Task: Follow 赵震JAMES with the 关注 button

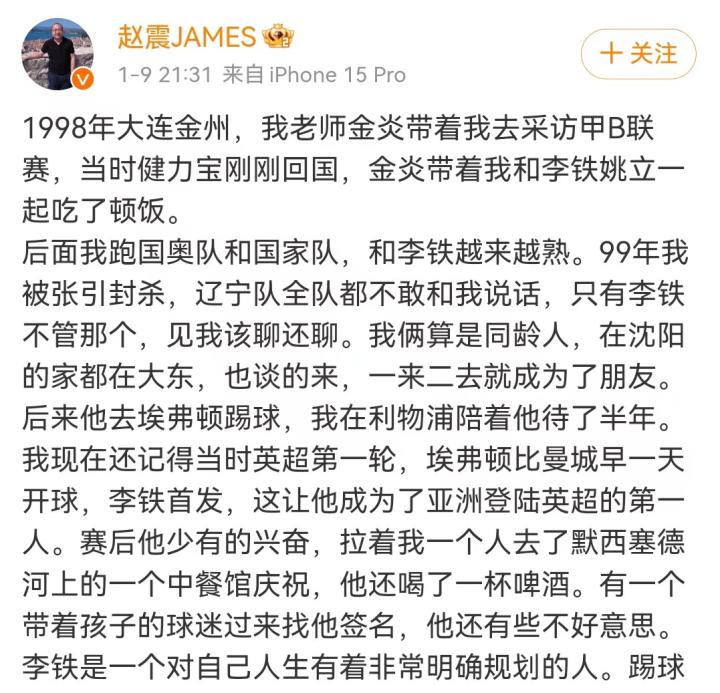Action: click(638, 54)
